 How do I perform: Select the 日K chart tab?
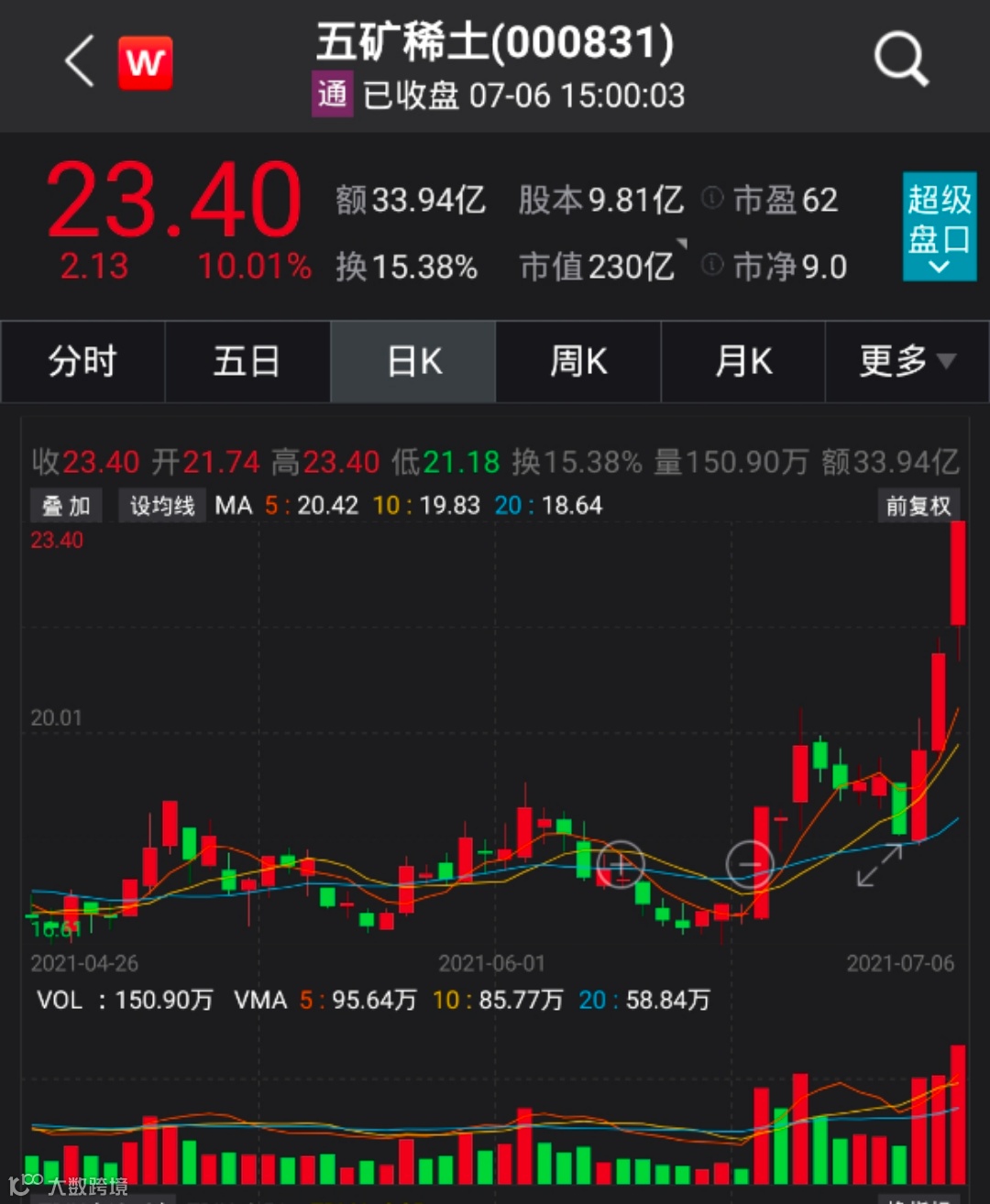tap(413, 362)
